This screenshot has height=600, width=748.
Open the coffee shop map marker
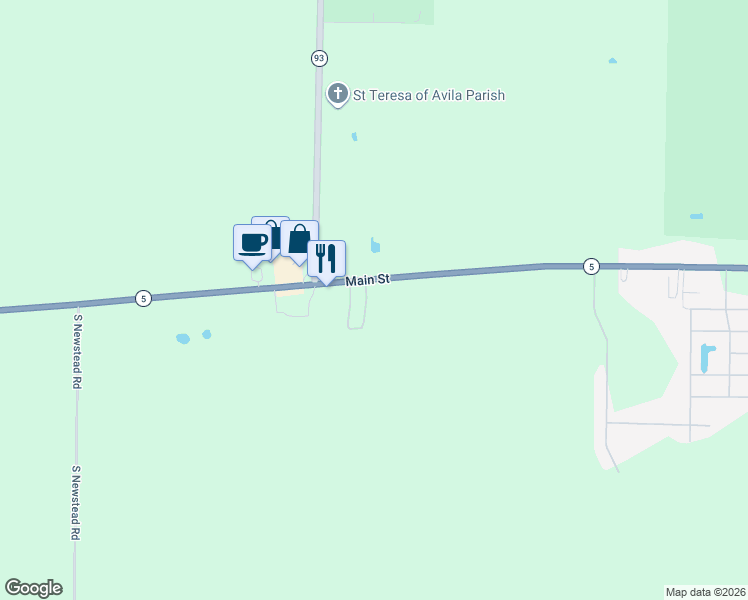tap(252, 242)
